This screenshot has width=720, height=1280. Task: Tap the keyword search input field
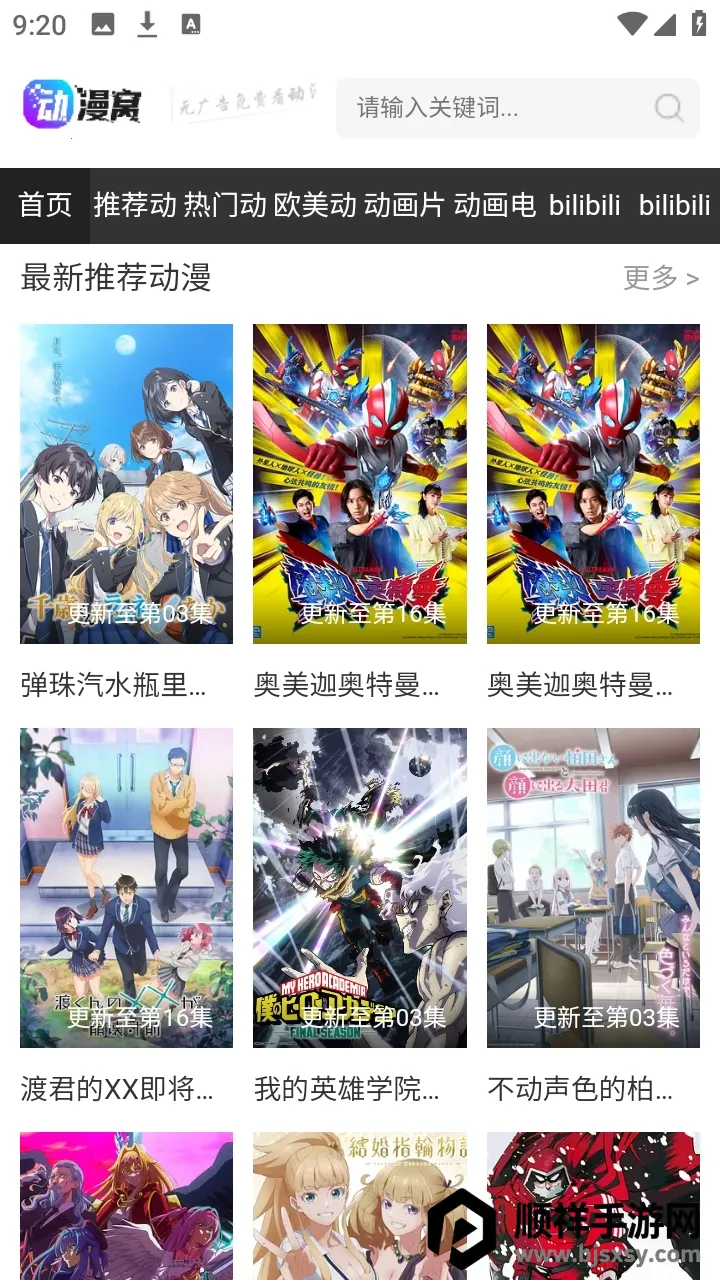click(495, 108)
